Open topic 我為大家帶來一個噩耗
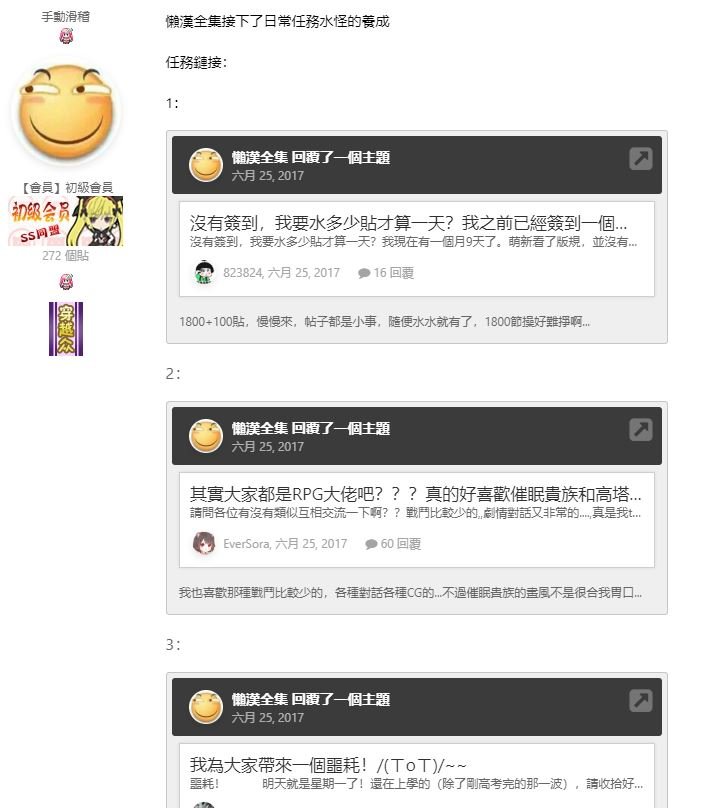705x808 pixels. pyautogui.click(x=328, y=764)
